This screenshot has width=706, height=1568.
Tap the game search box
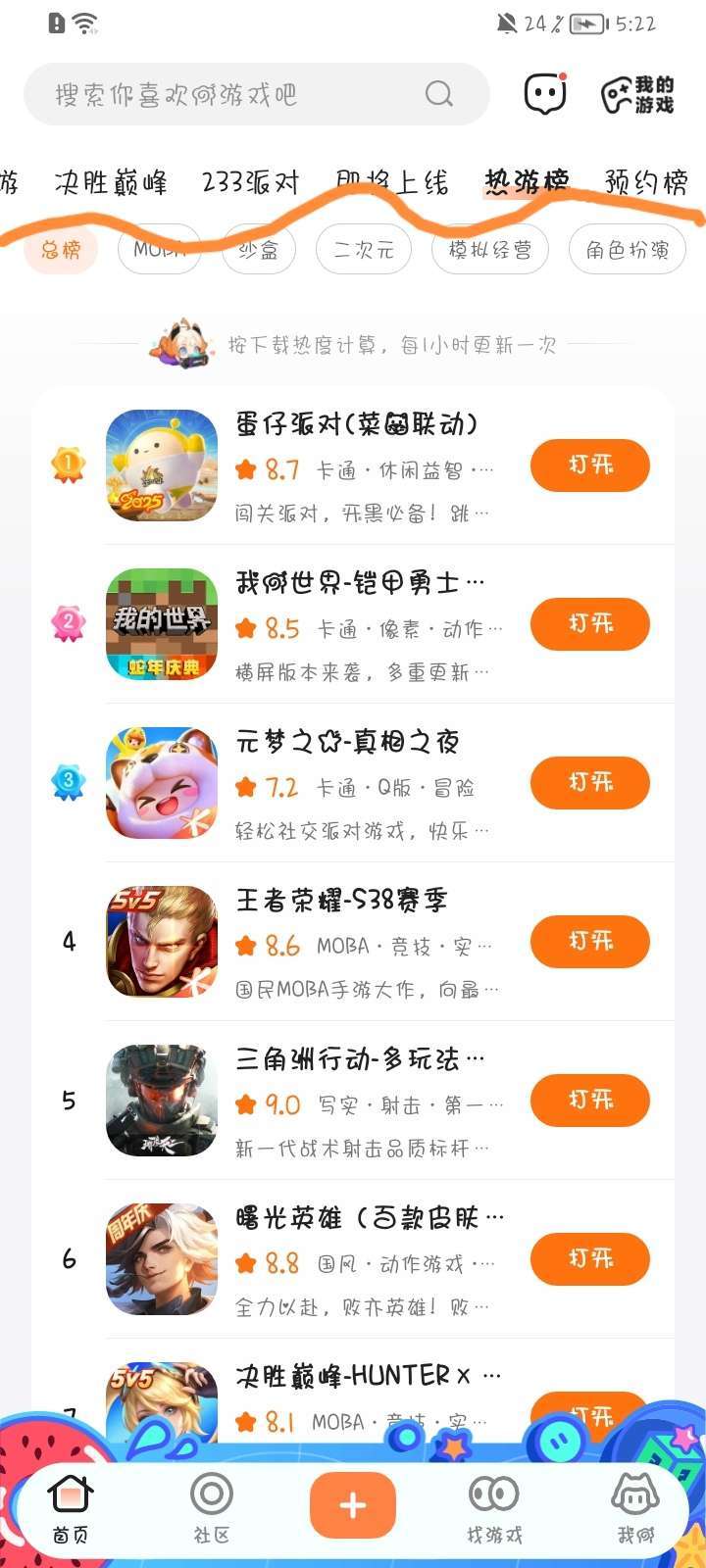click(x=235, y=94)
